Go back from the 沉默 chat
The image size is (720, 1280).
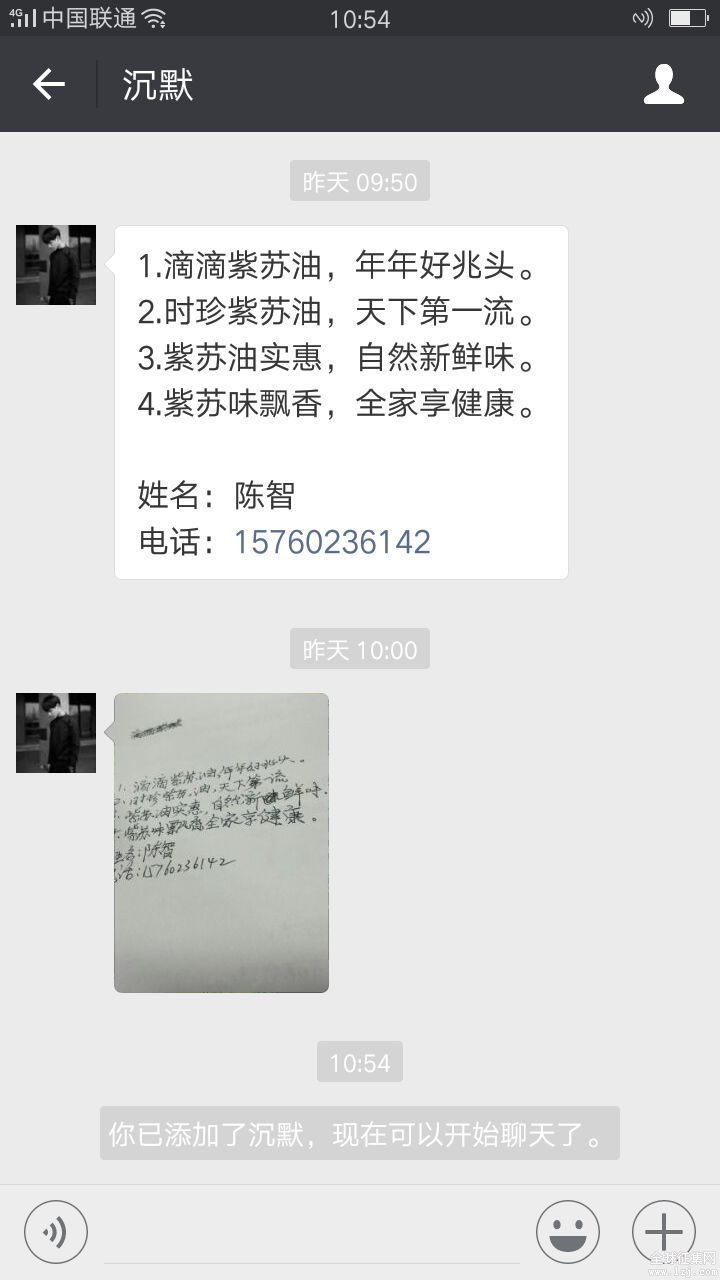click(48, 84)
